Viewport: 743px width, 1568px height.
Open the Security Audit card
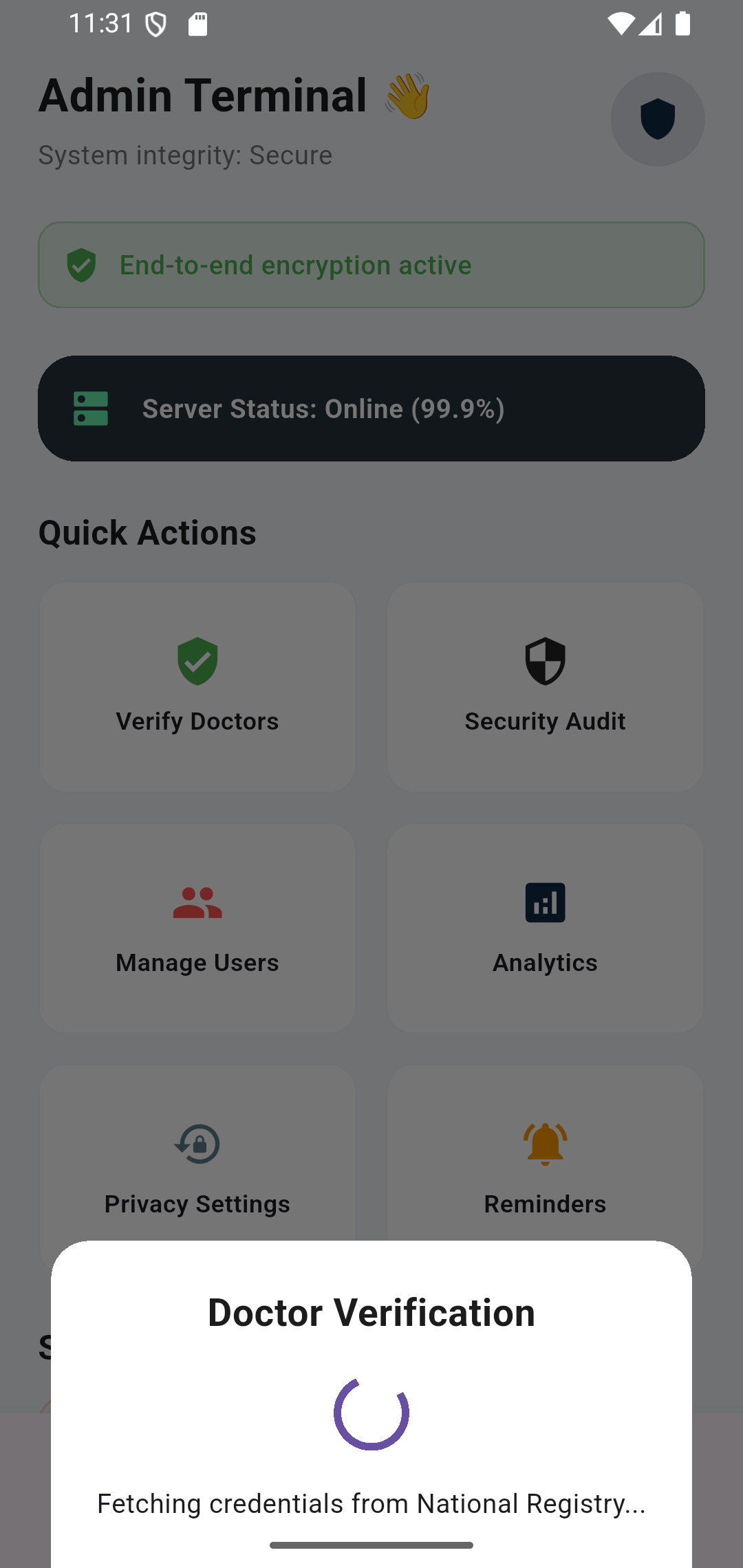click(545, 686)
